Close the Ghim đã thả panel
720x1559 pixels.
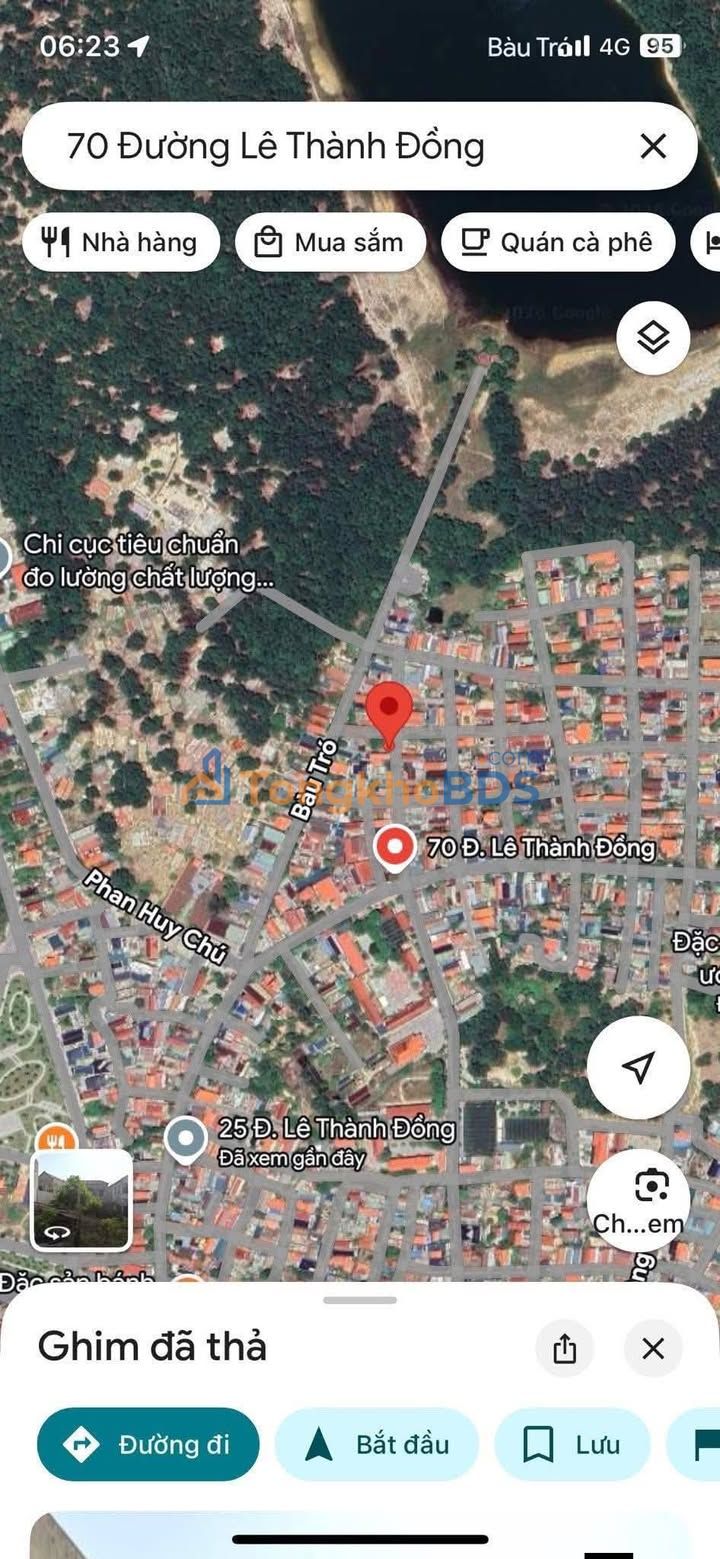coord(653,1348)
